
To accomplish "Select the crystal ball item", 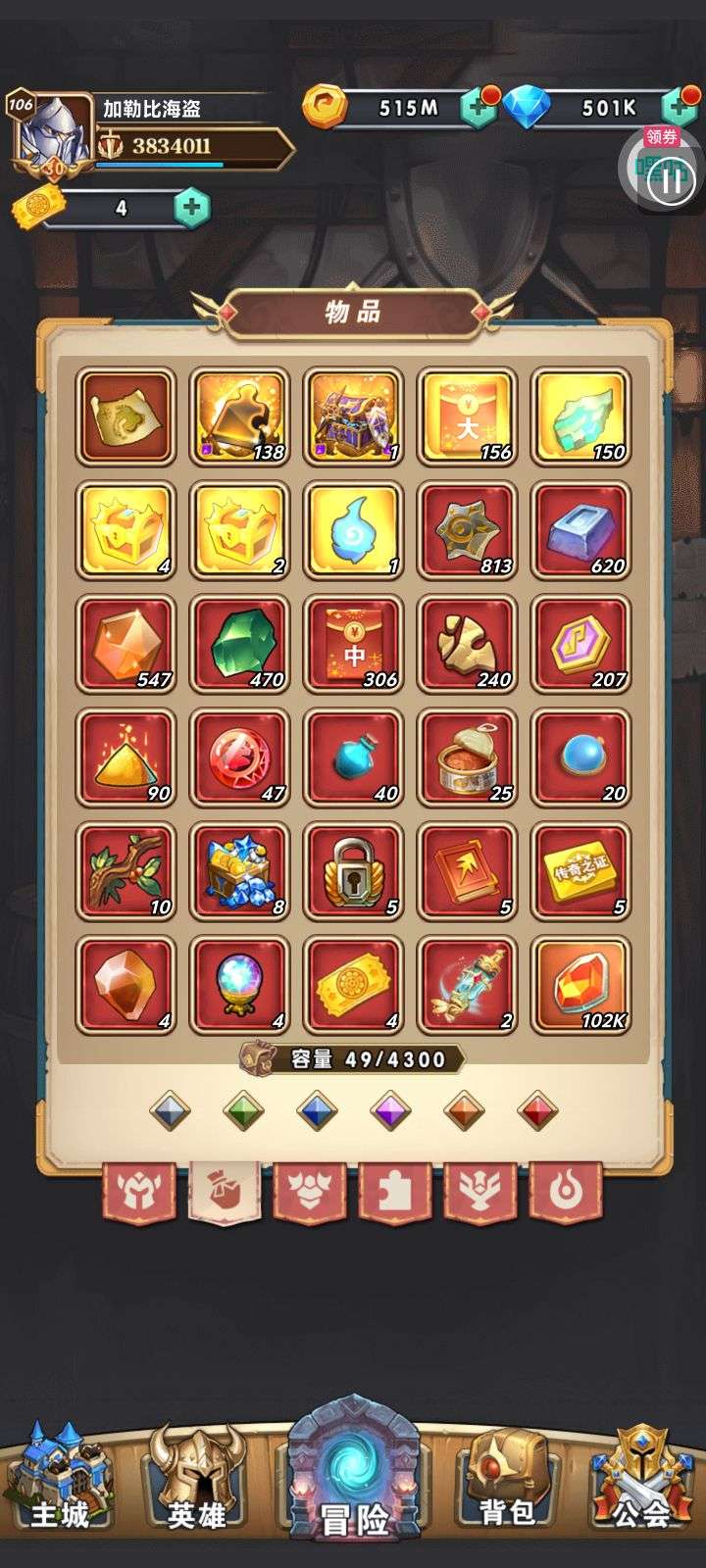I will (239, 984).
